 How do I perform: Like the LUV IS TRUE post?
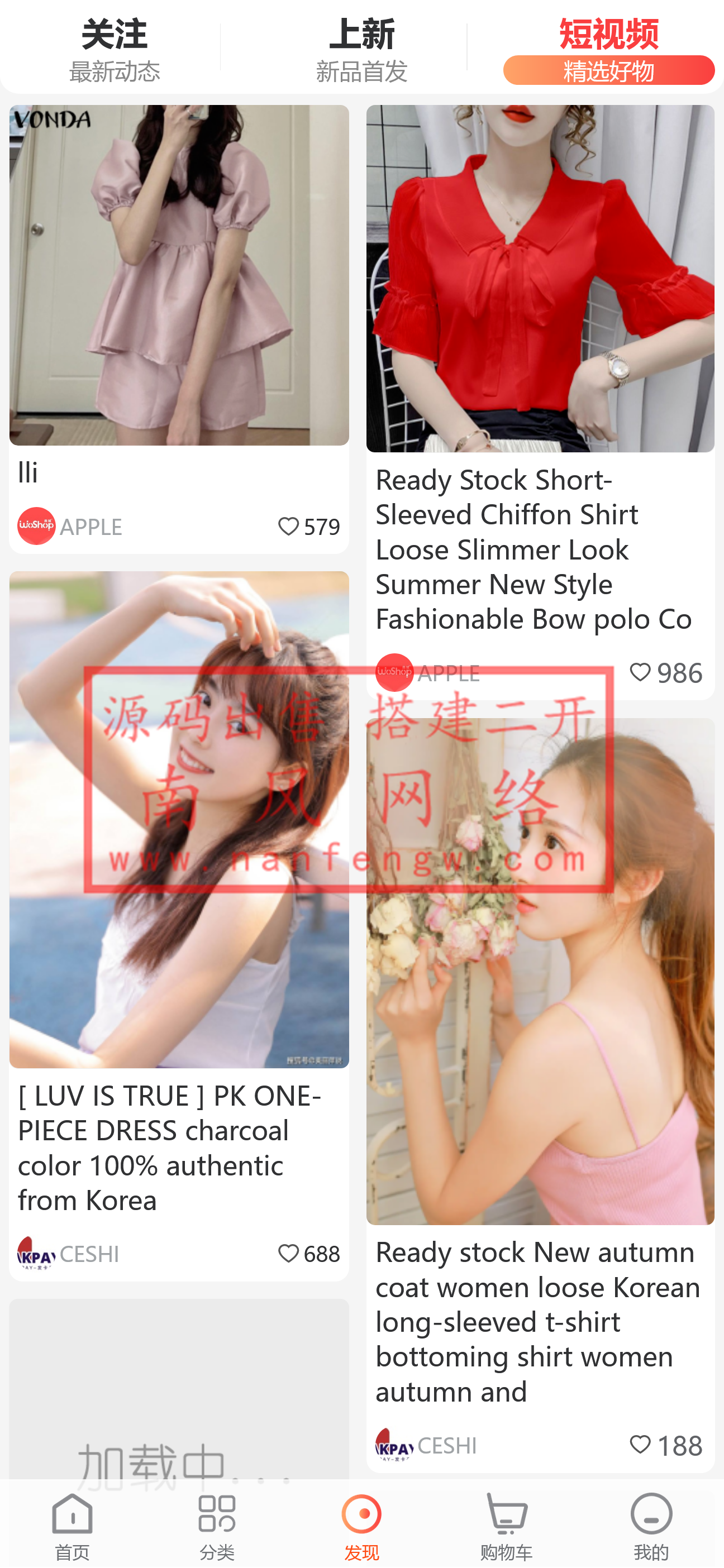288,1253
